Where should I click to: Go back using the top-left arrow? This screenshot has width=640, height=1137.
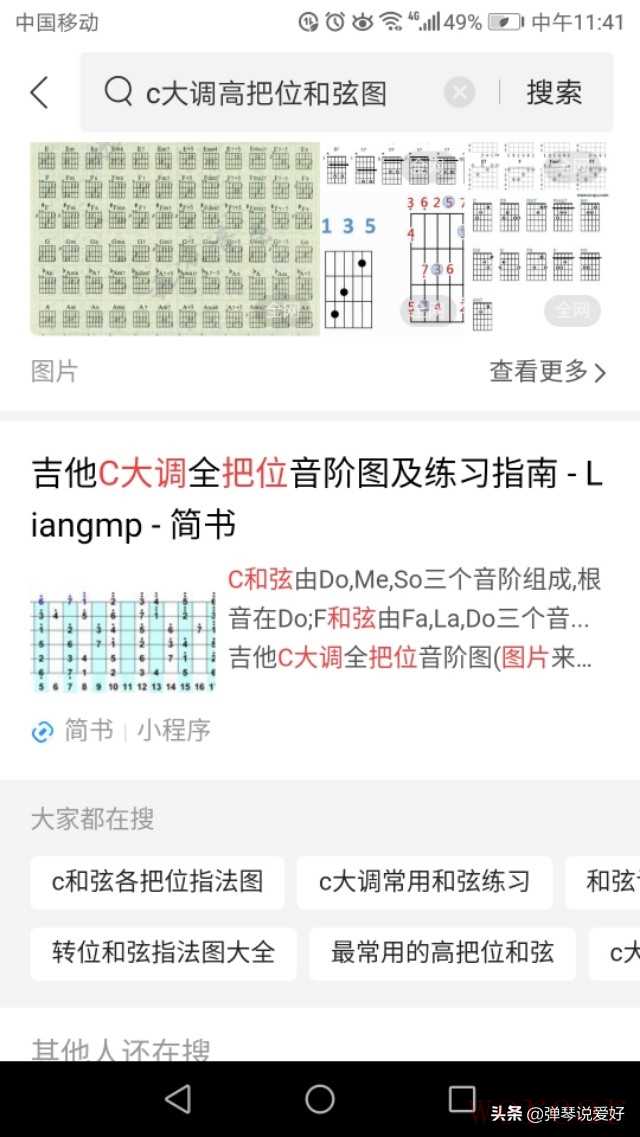pyautogui.click(x=39, y=93)
